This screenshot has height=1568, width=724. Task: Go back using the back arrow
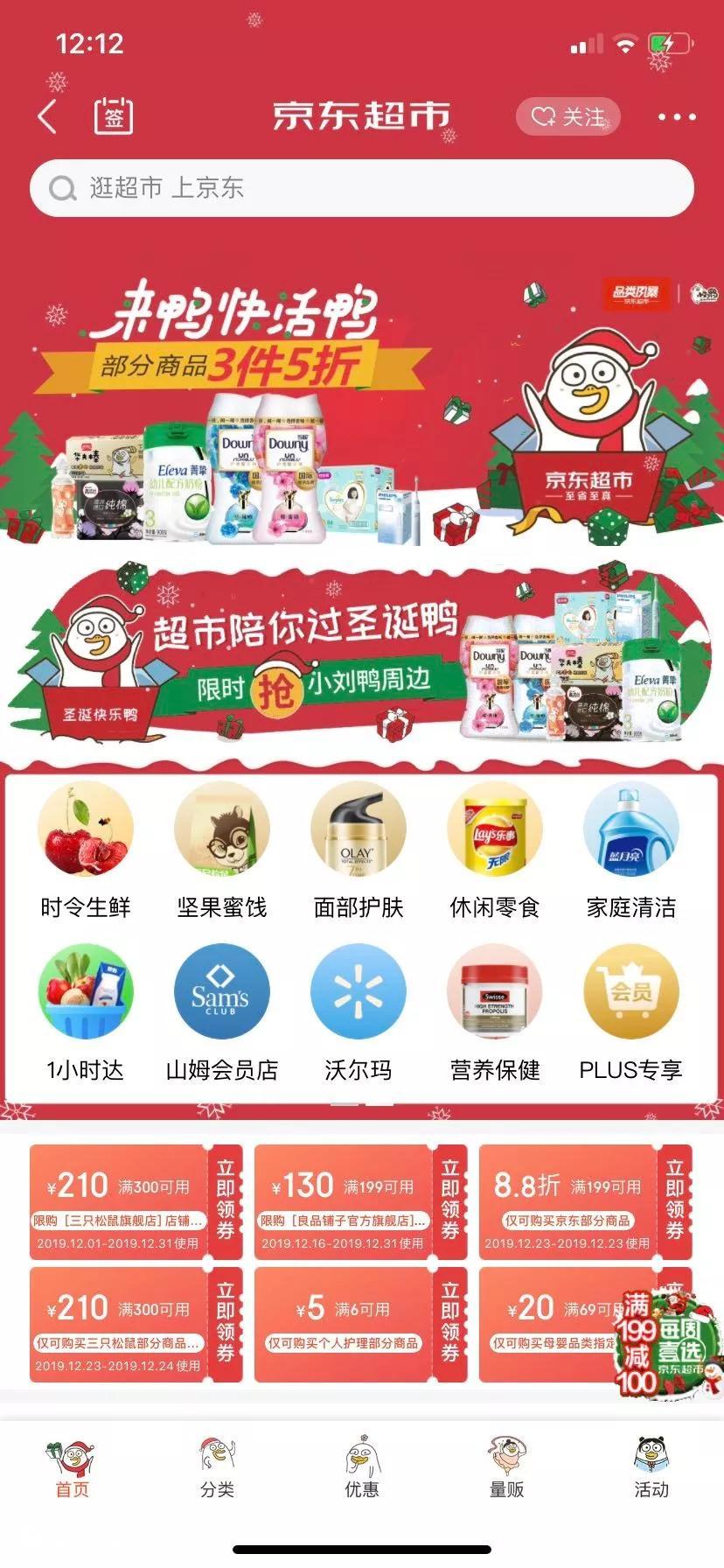tap(48, 116)
